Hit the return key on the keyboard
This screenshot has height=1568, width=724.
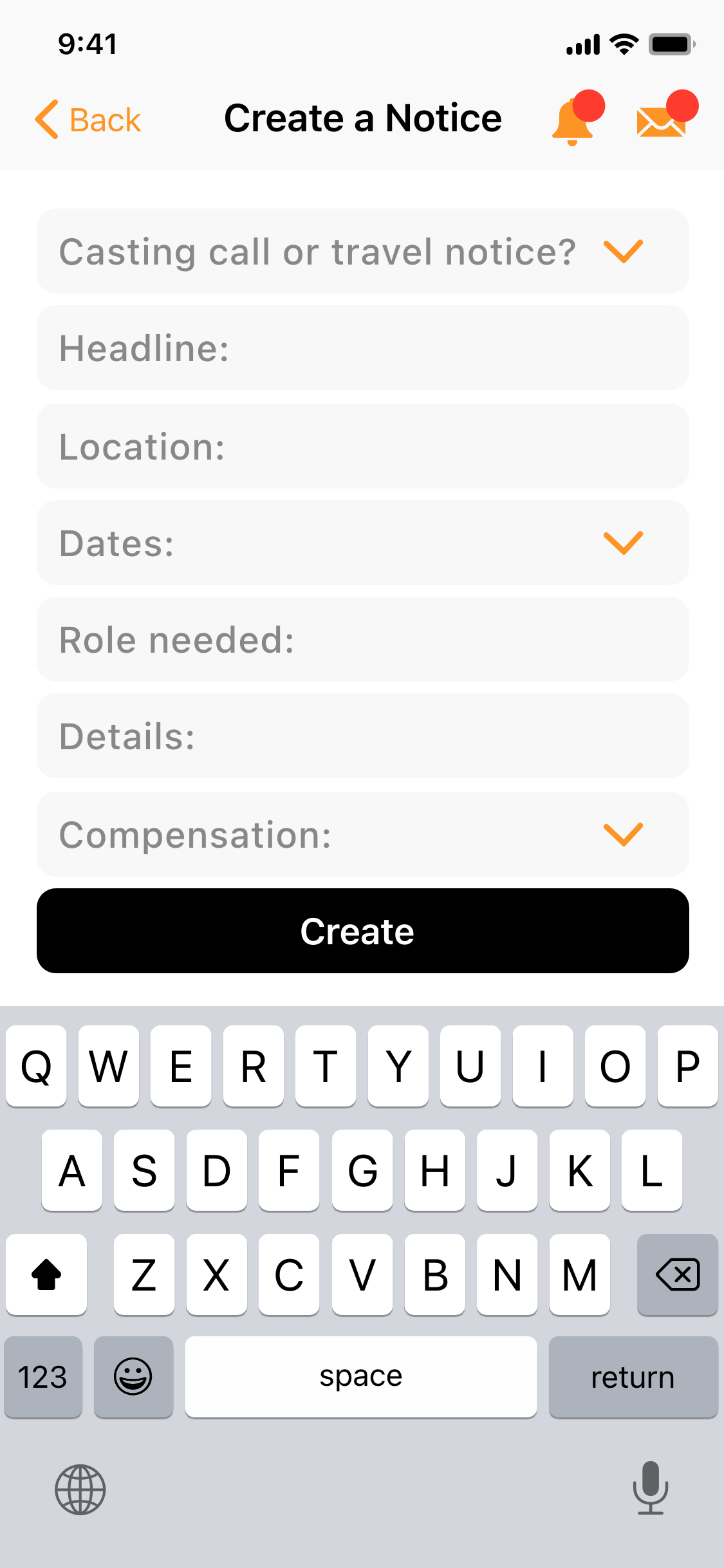633,1377
